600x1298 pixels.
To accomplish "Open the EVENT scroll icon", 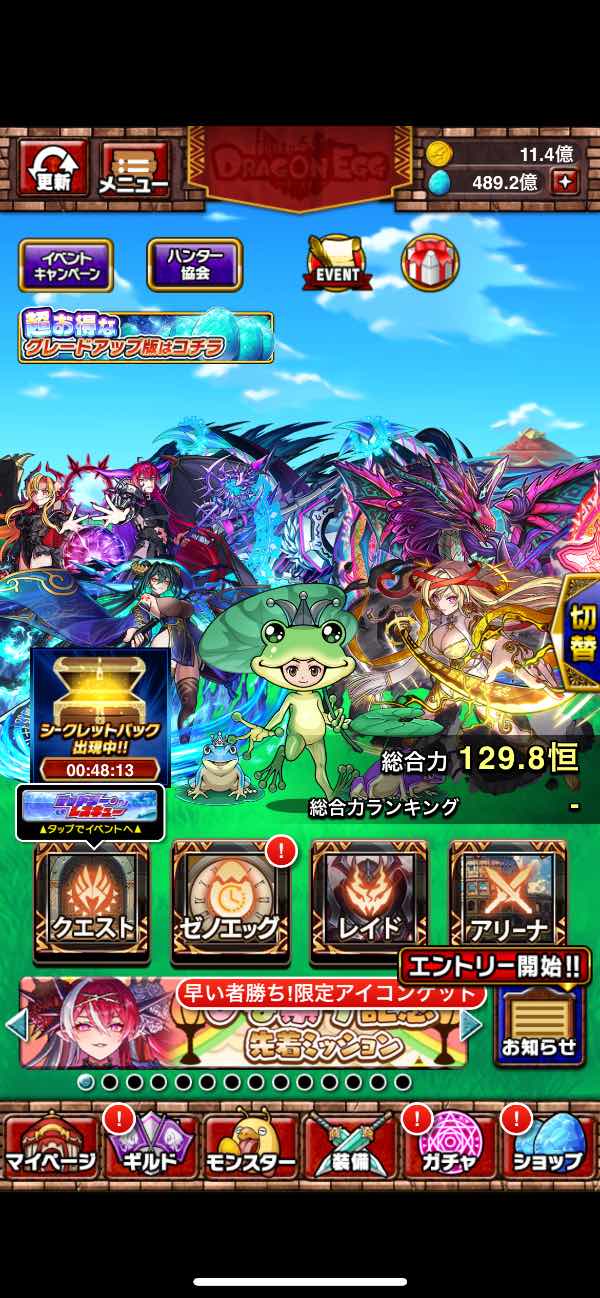I will click(331, 263).
